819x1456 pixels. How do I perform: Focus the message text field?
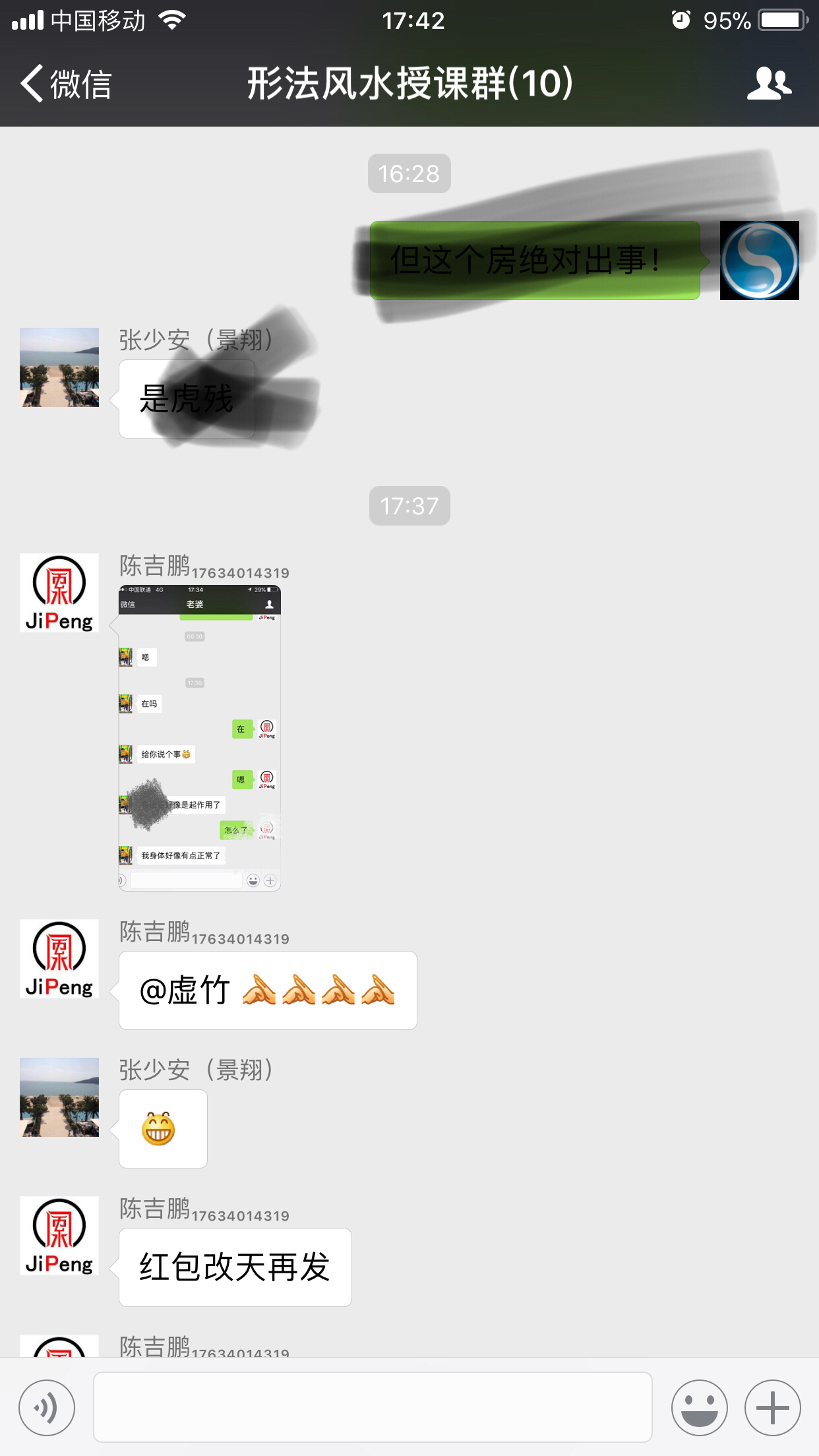(x=373, y=1407)
